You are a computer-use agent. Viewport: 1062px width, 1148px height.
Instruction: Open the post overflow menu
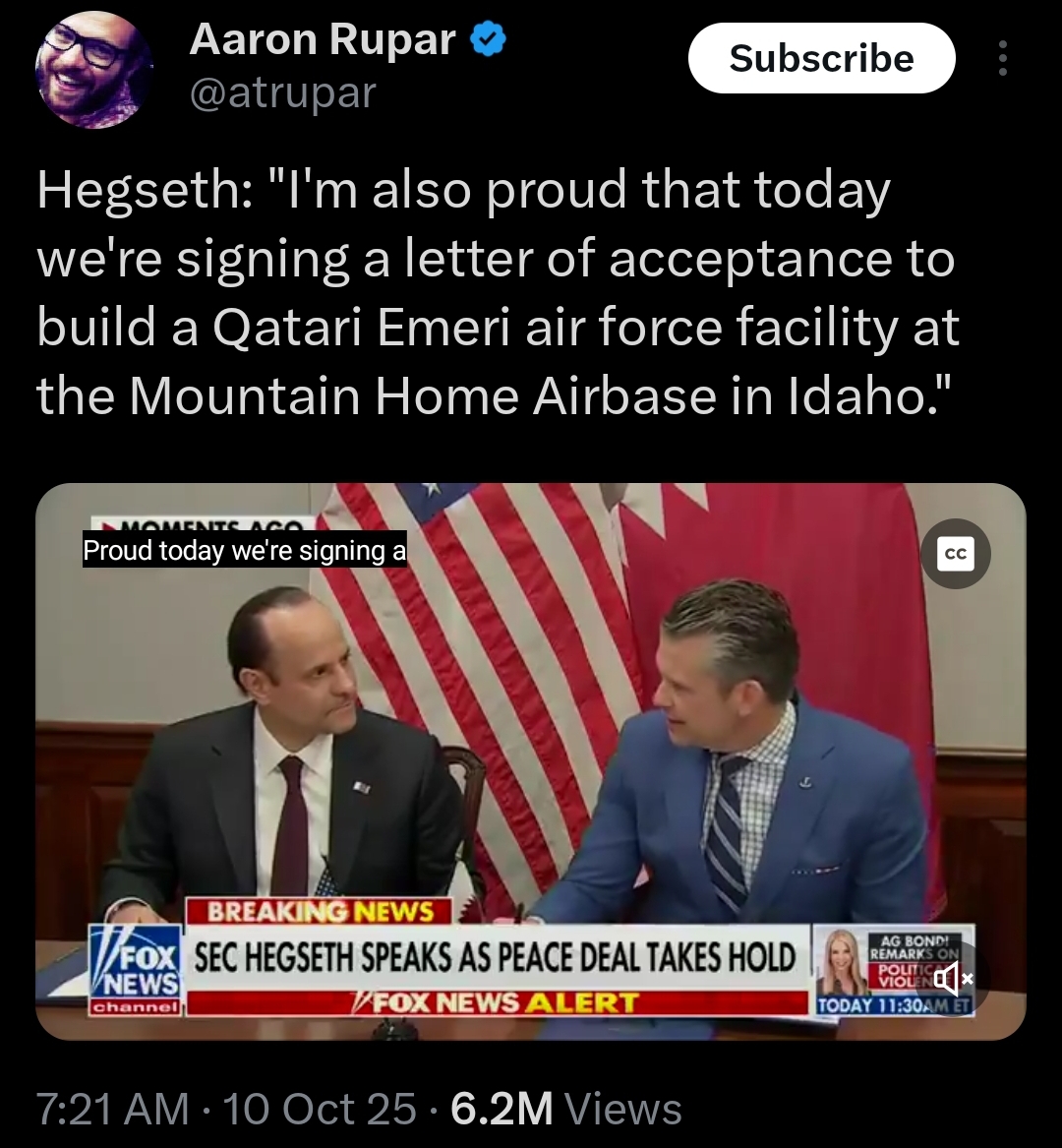[x=1002, y=58]
